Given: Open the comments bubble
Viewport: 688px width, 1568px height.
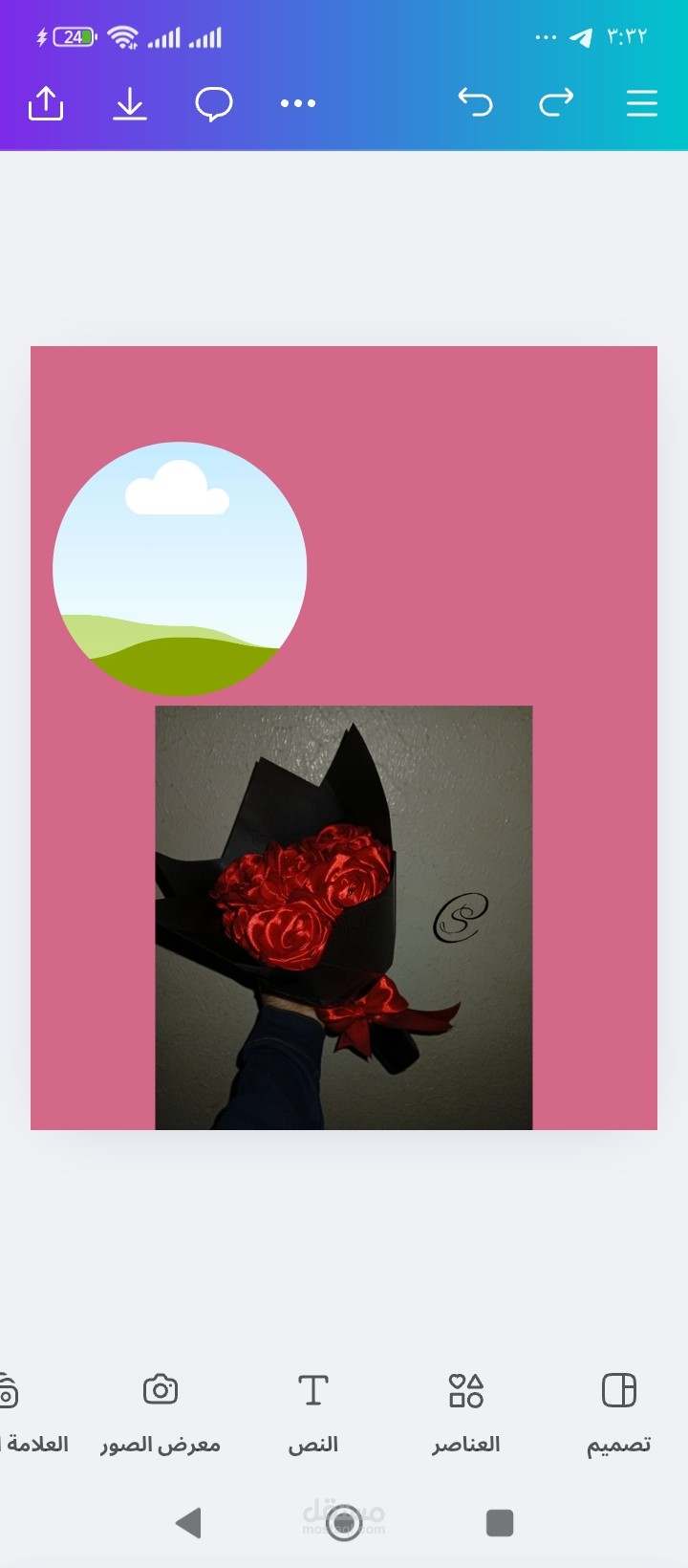Looking at the screenshot, I should [214, 103].
